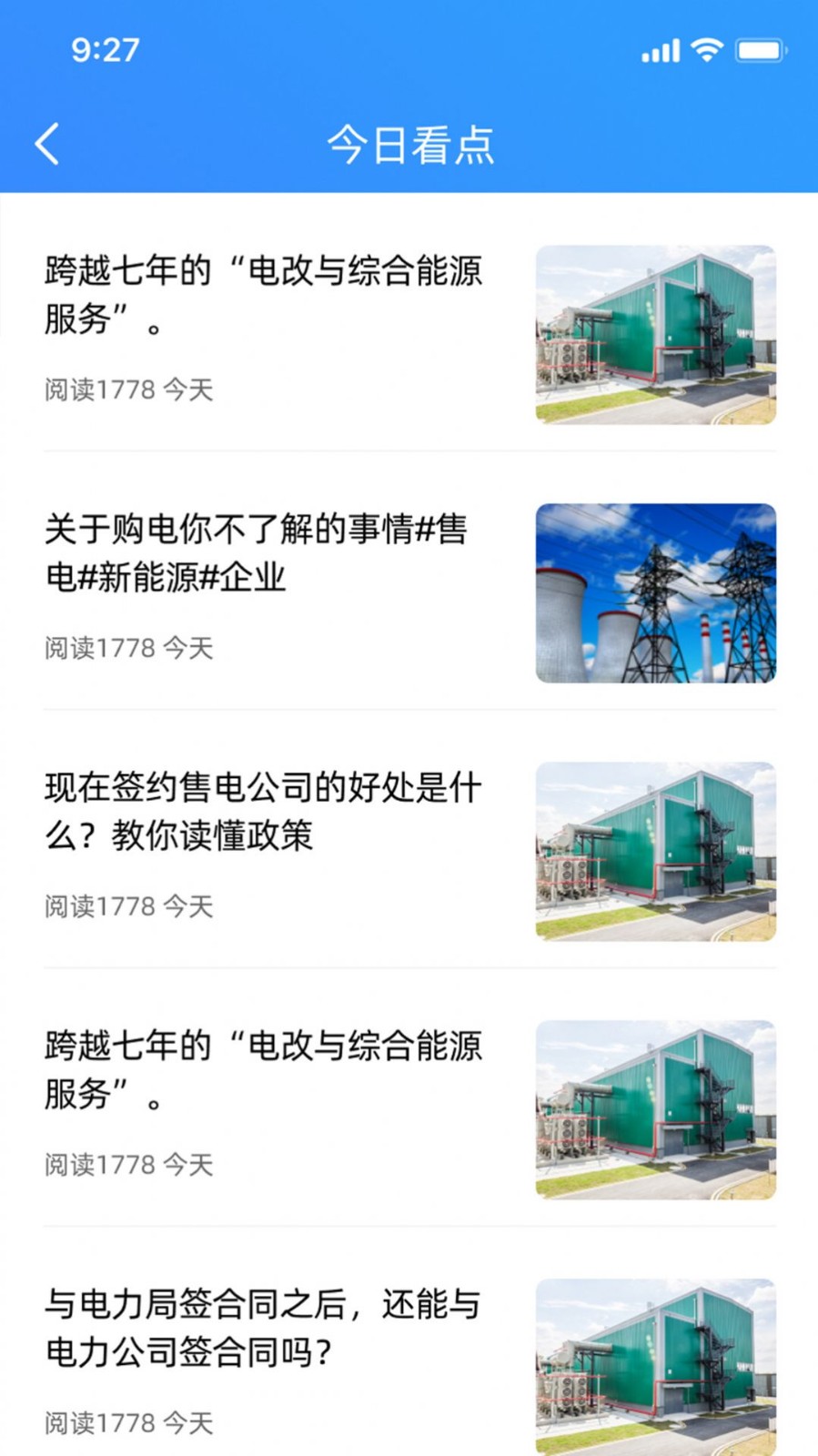Open article 关于购电你不了解的事情#售电#新能源#企业
This screenshot has height=1456, width=818.
pos(257,552)
